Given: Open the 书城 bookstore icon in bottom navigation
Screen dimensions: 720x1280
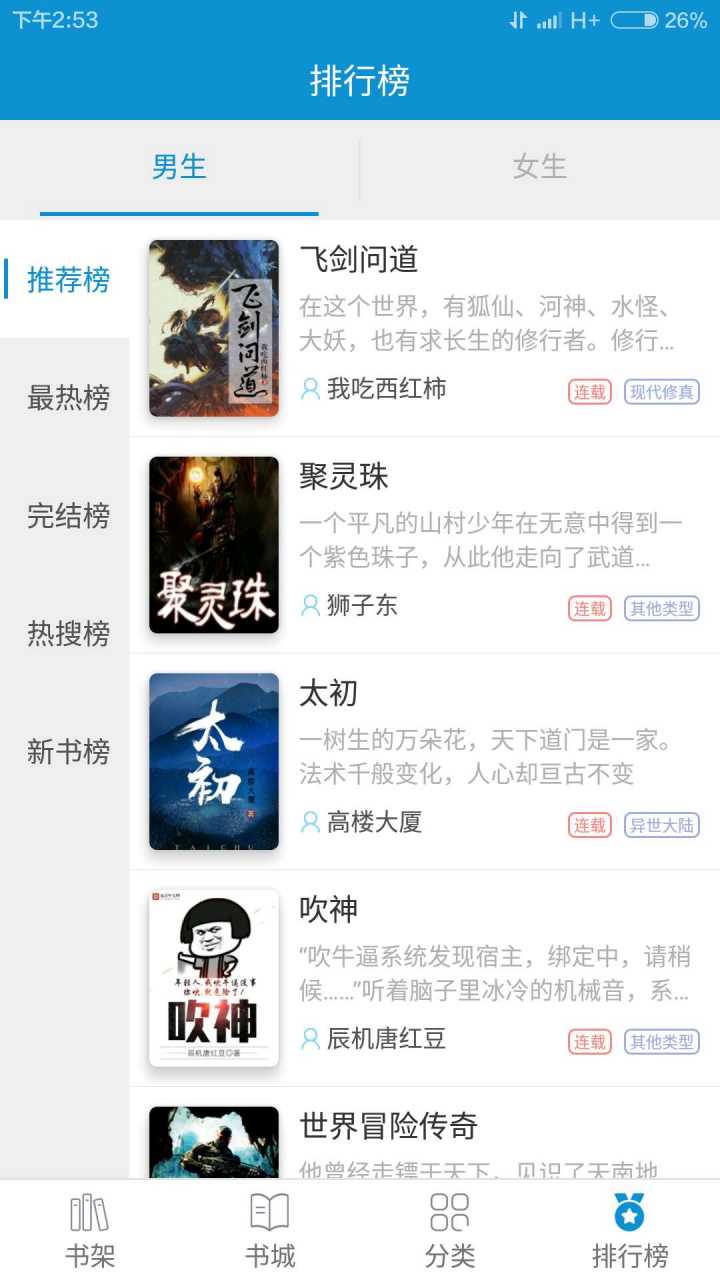Looking at the screenshot, I should [268, 1225].
